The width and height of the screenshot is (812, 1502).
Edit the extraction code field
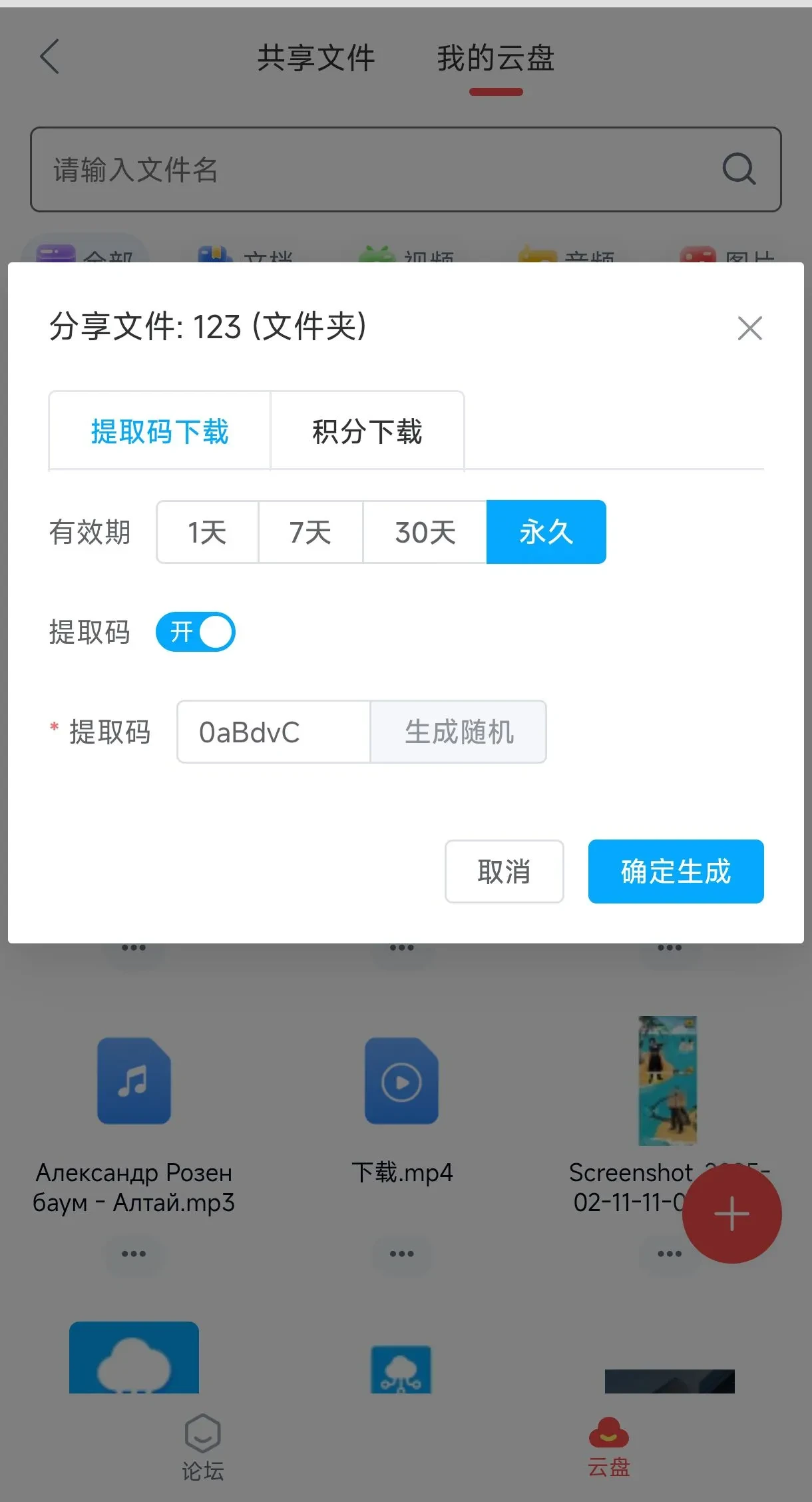[x=273, y=732]
